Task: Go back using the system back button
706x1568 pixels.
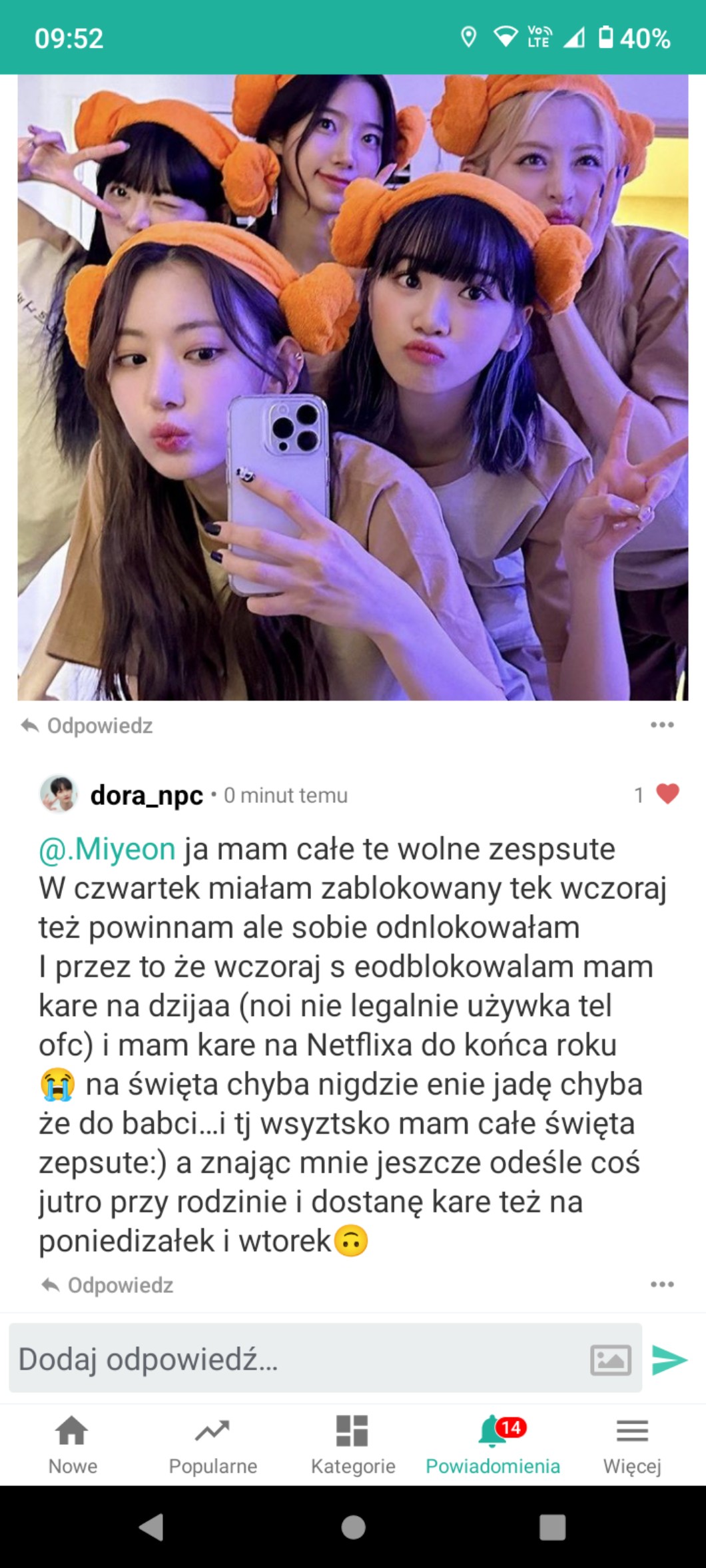Action: (151, 1527)
